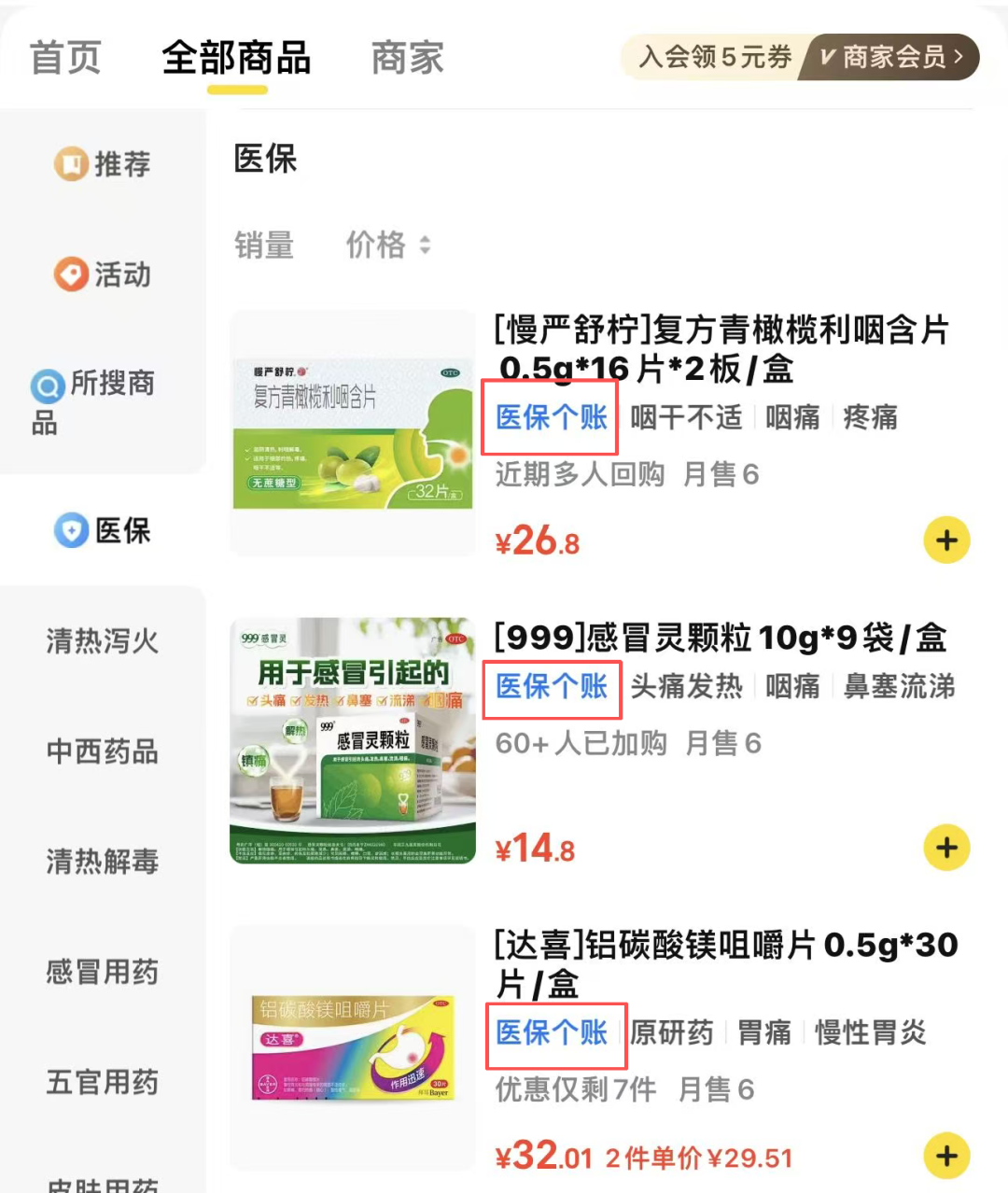1008x1193 pixels.
Task: Switch to the 商家 tab
Action: coord(407,58)
